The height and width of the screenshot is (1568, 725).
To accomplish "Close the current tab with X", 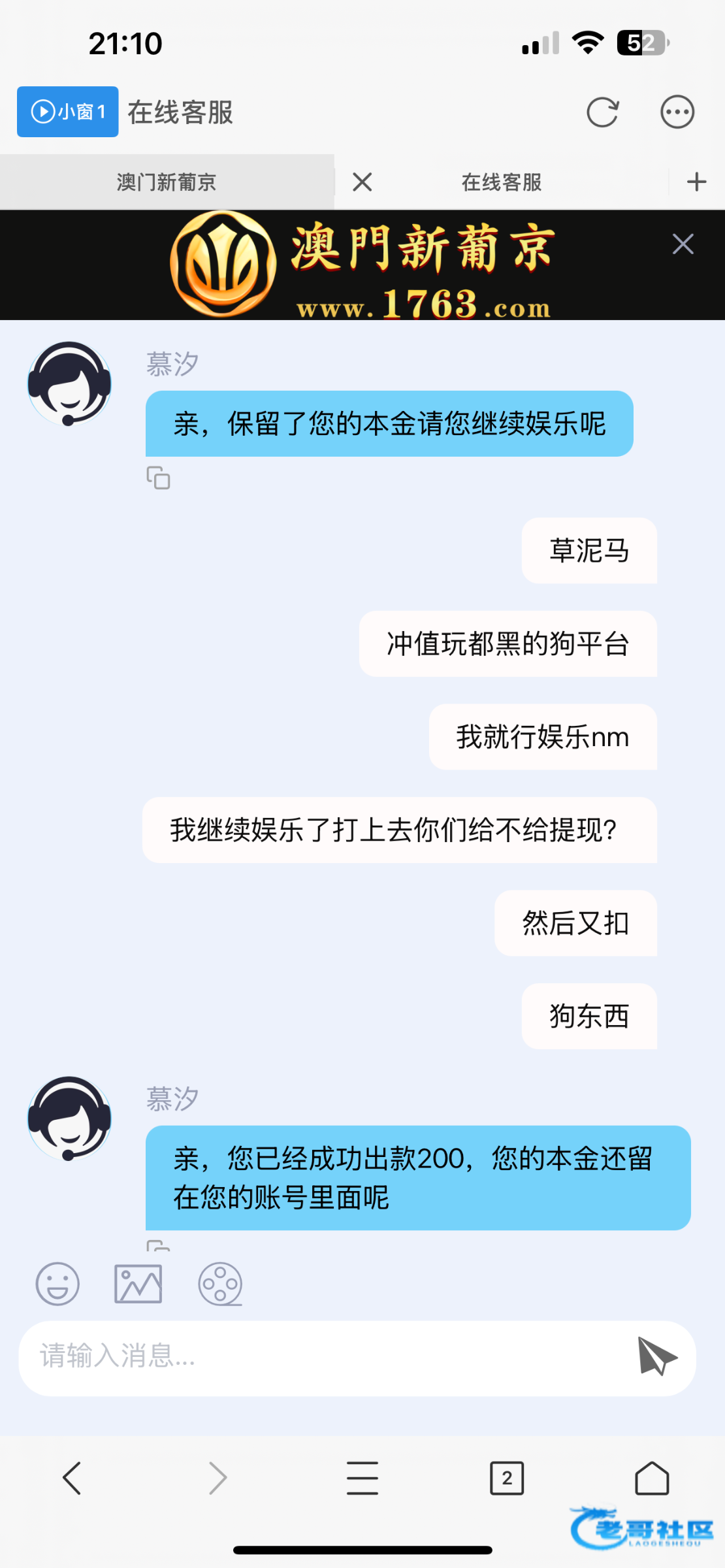I will point(362,182).
